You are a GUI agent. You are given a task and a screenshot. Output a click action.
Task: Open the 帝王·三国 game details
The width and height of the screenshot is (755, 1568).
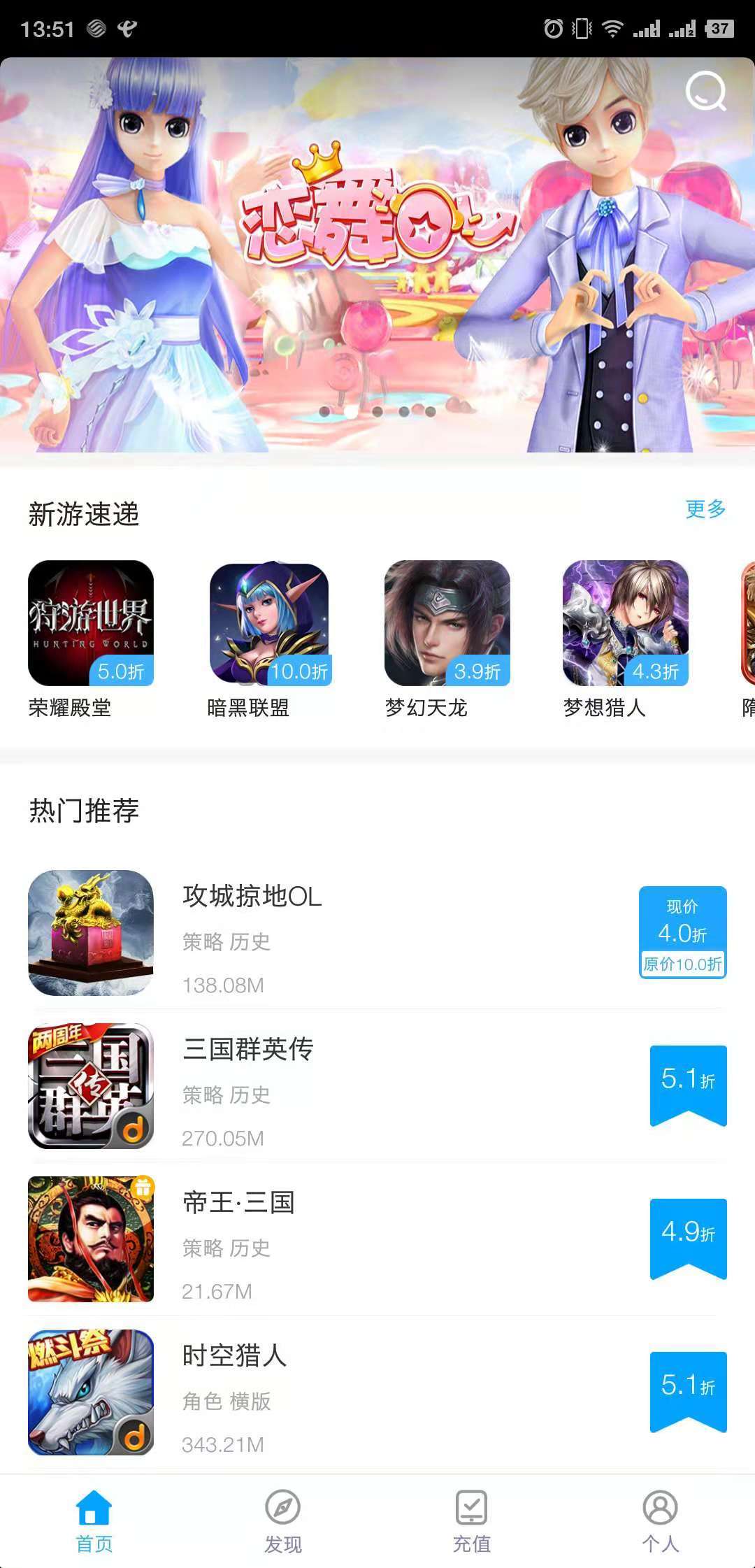coord(377,1239)
